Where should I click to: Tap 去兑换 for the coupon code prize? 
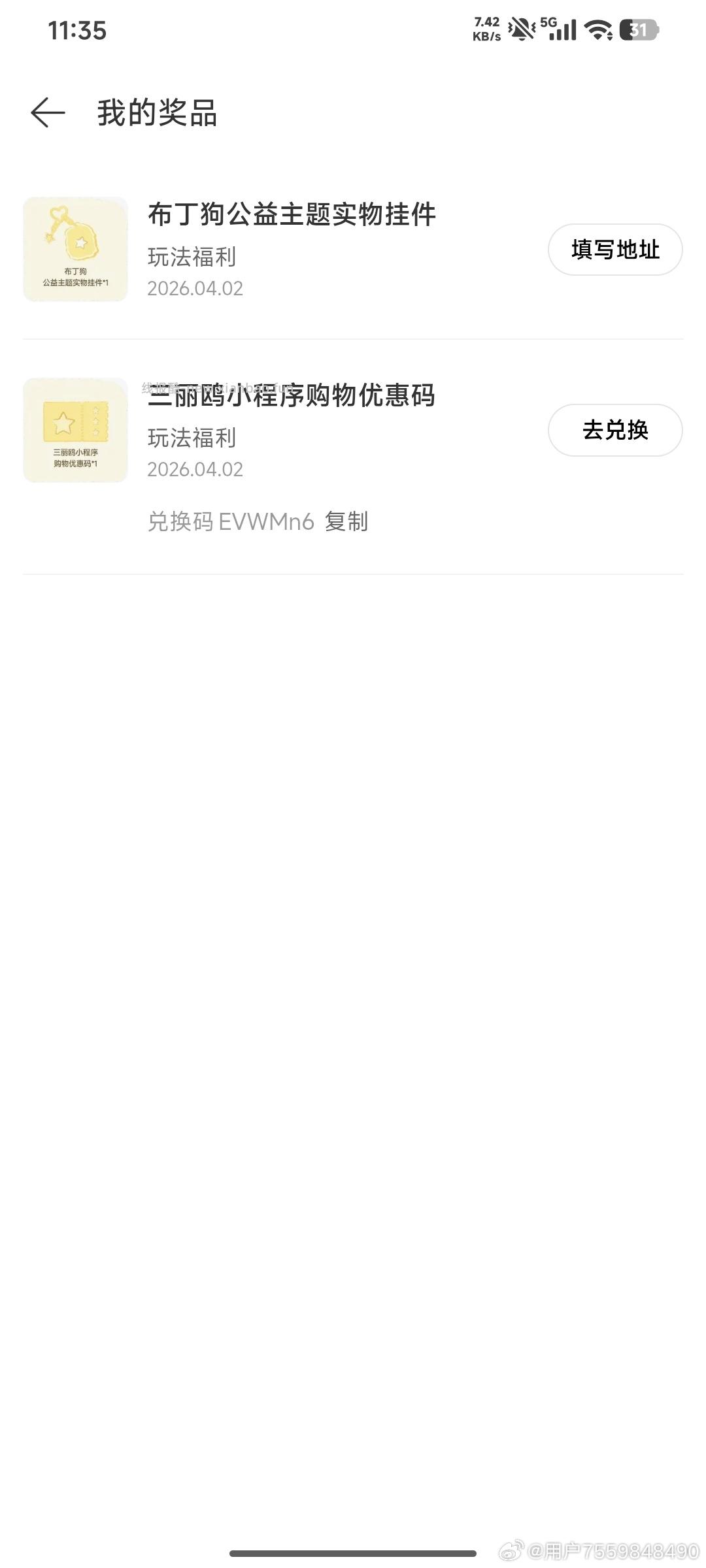pos(616,430)
